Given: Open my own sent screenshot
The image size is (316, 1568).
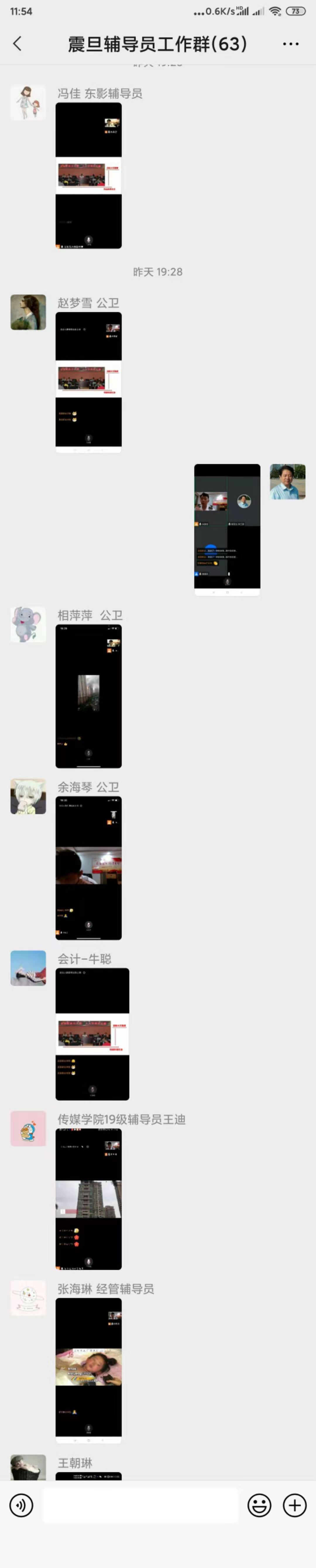Looking at the screenshot, I should (x=227, y=529).
